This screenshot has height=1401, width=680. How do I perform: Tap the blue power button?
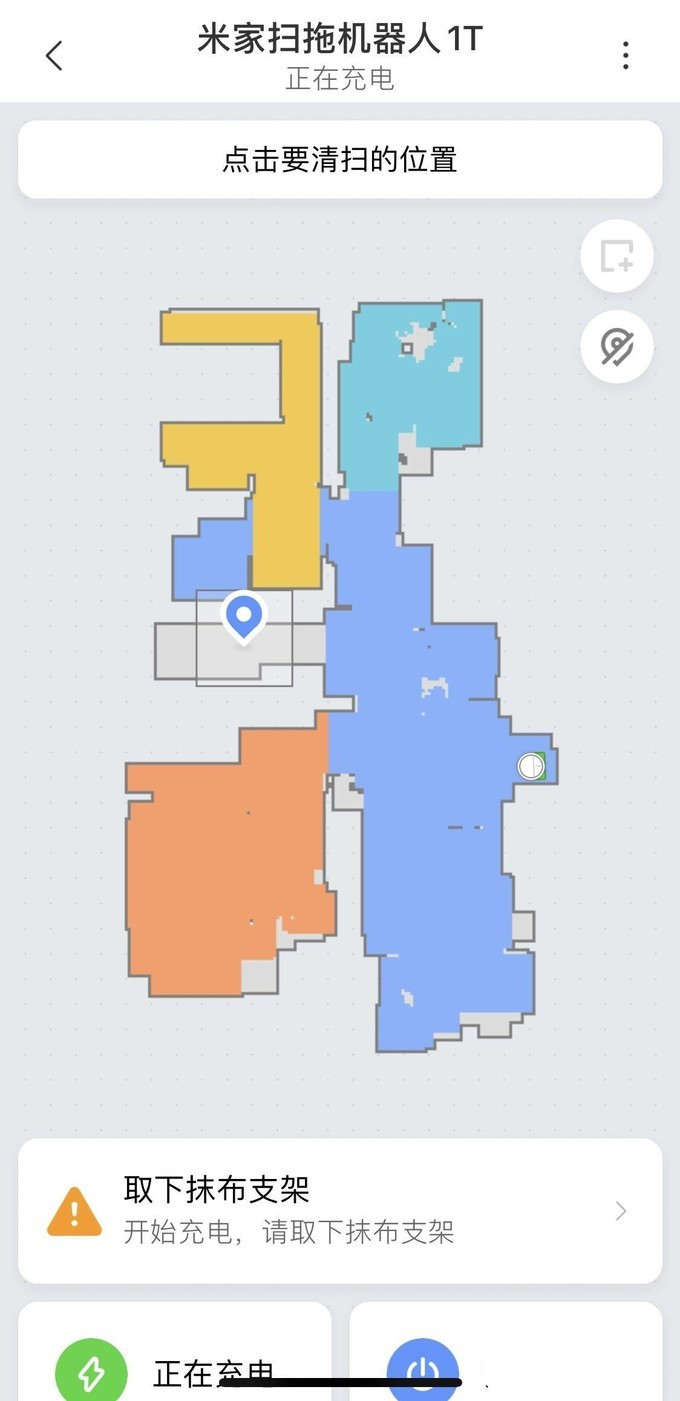[x=422, y=1373]
